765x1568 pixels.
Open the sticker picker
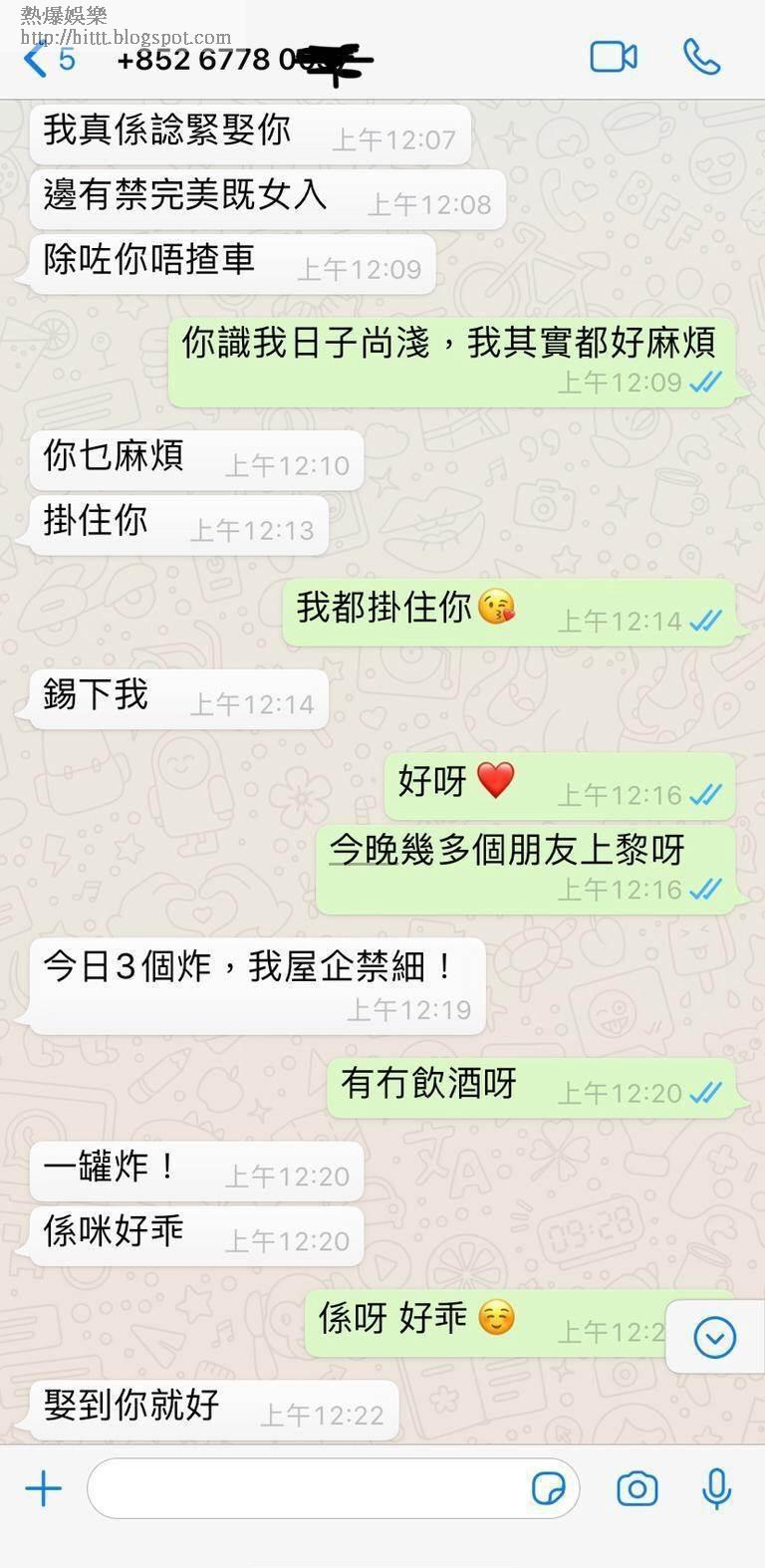[x=549, y=1489]
